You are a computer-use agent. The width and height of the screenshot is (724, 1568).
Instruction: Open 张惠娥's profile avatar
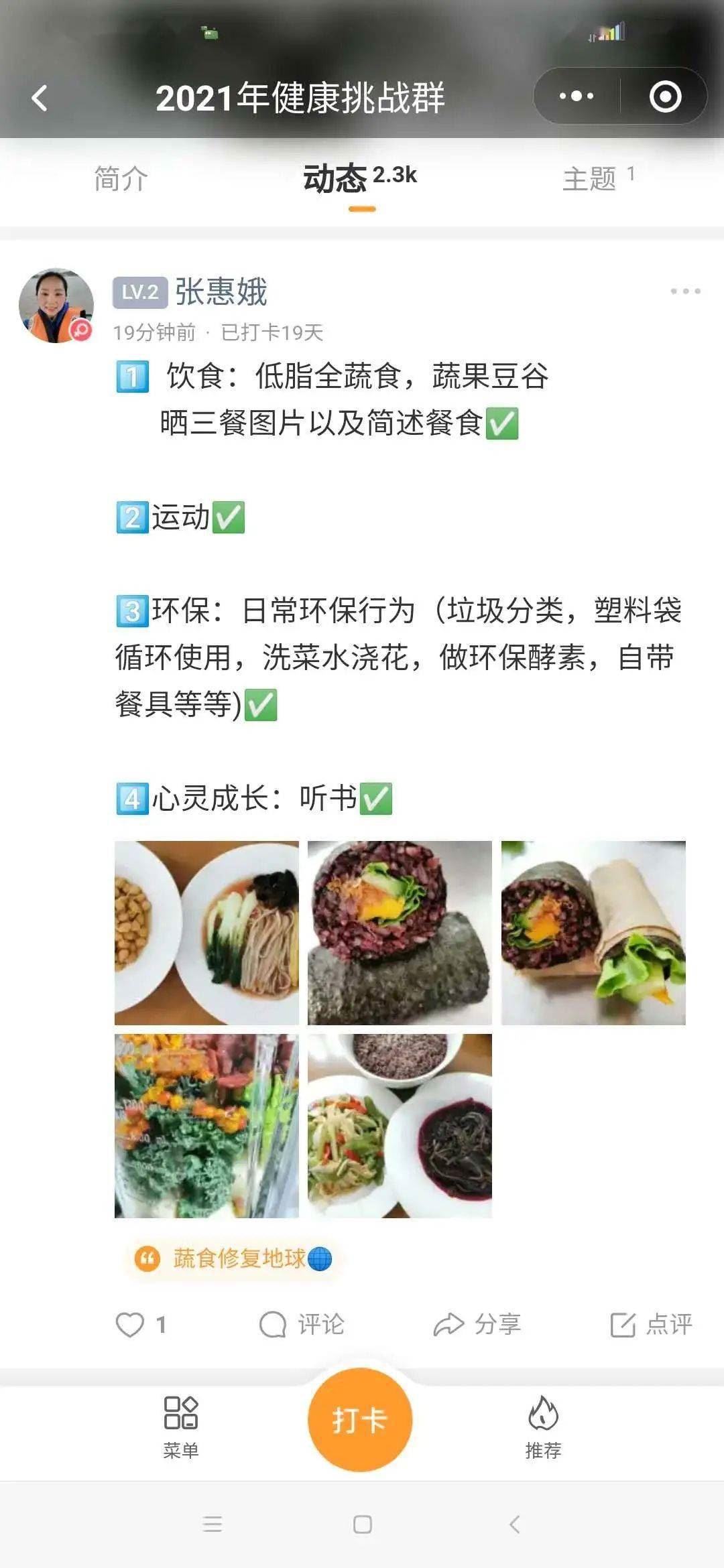click(x=56, y=306)
